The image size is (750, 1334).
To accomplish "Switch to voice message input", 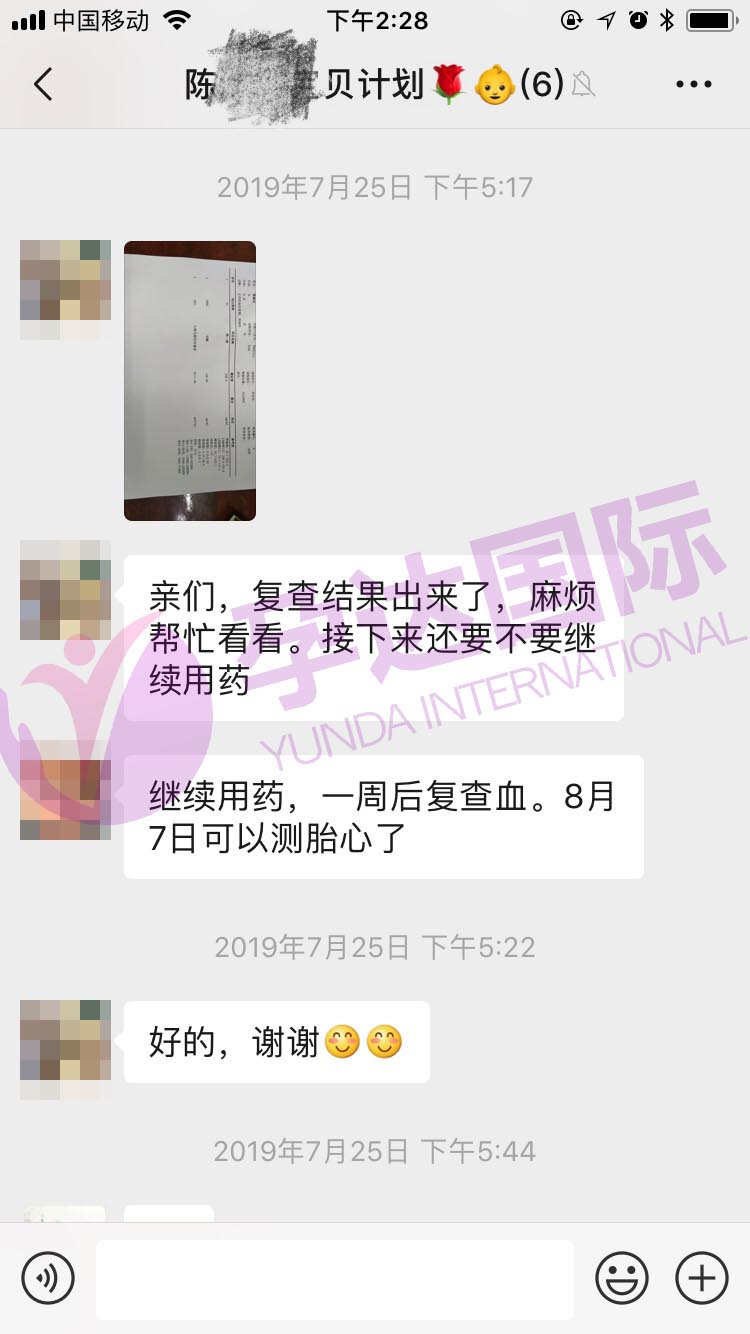I will tap(48, 1278).
